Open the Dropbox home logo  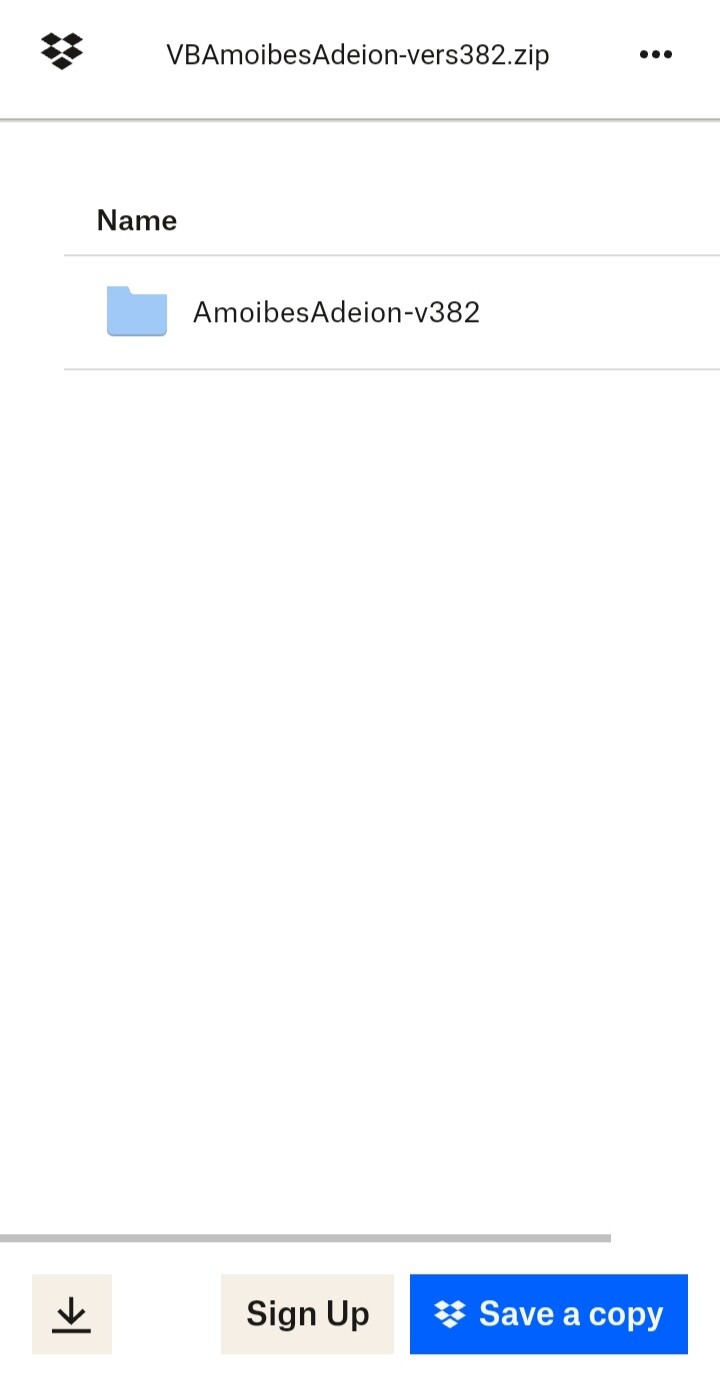coord(62,51)
